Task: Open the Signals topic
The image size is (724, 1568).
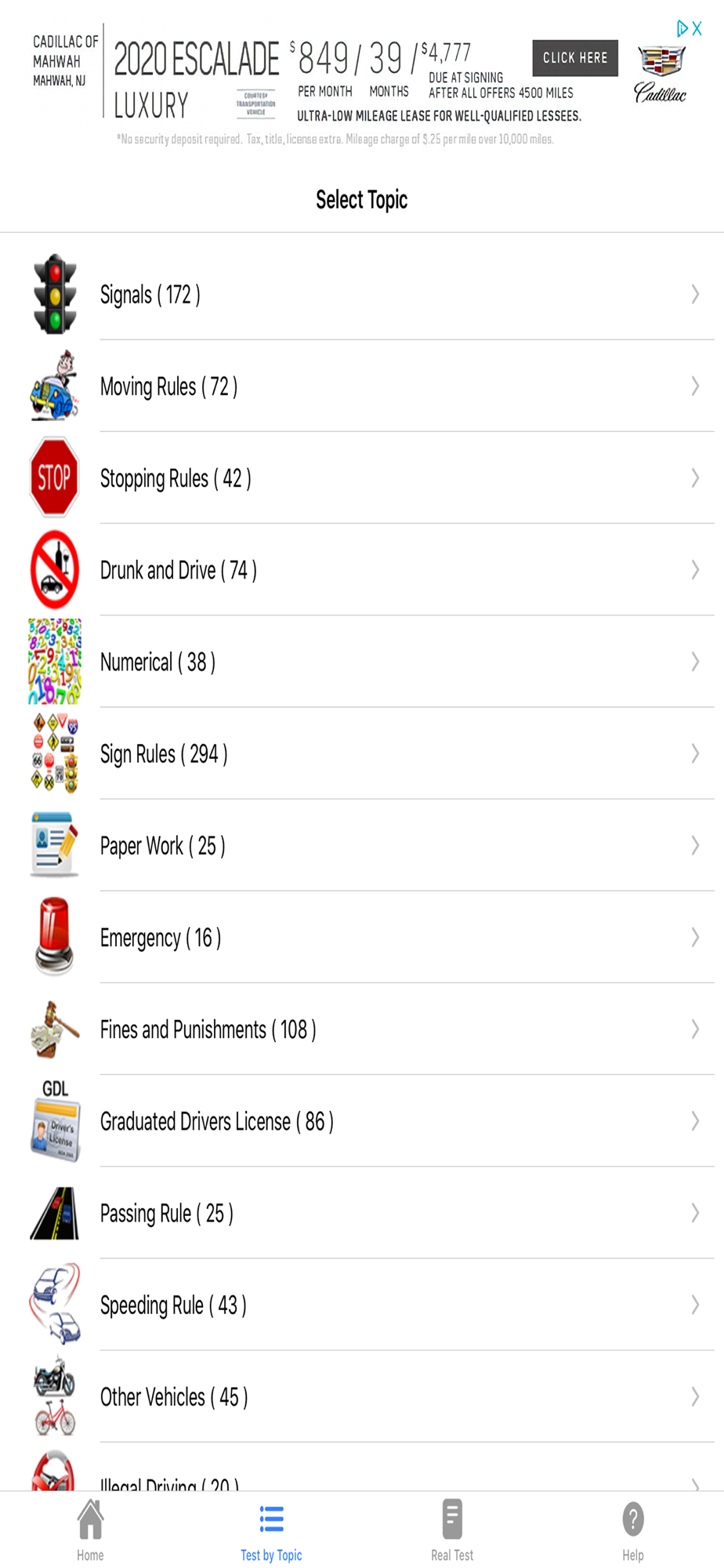Action: click(x=360, y=295)
